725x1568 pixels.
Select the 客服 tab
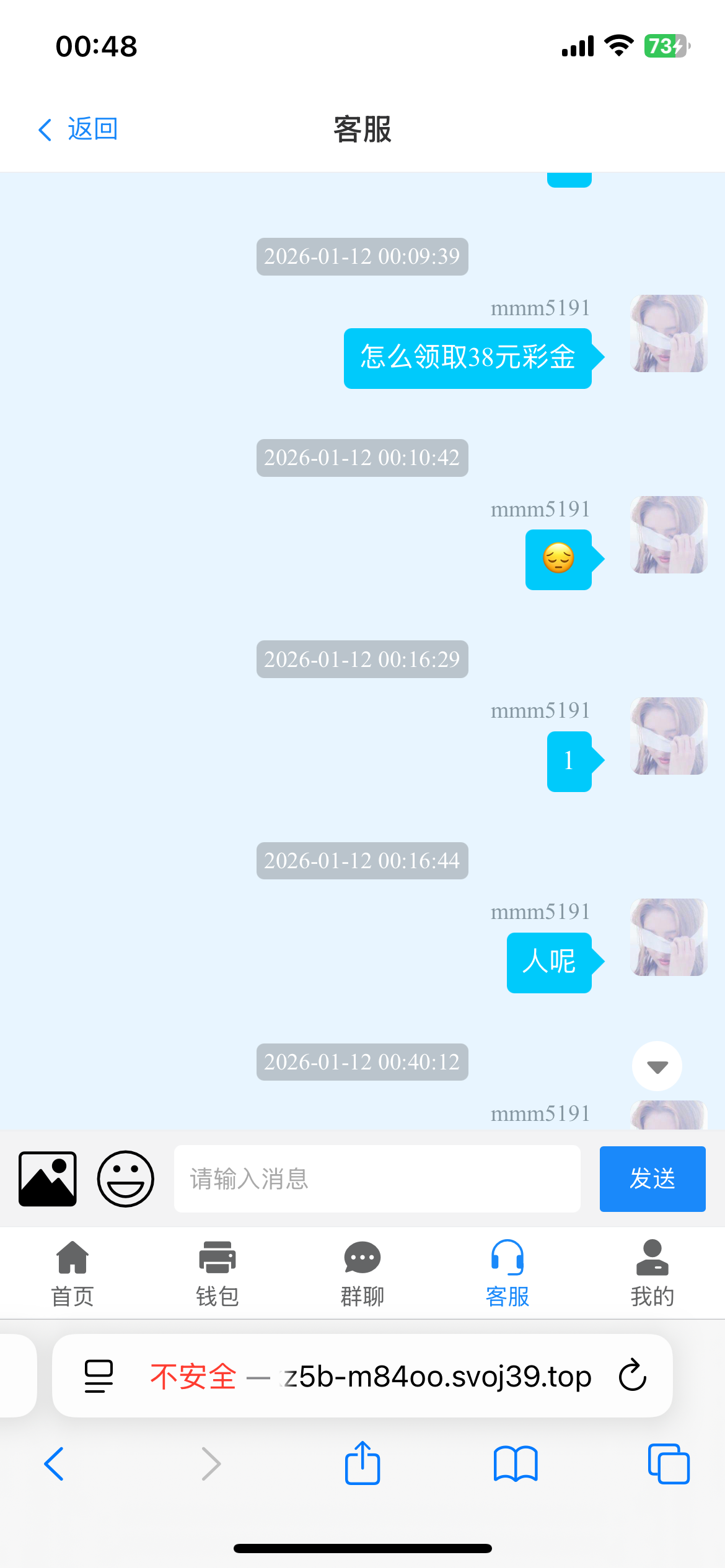(507, 1273)
